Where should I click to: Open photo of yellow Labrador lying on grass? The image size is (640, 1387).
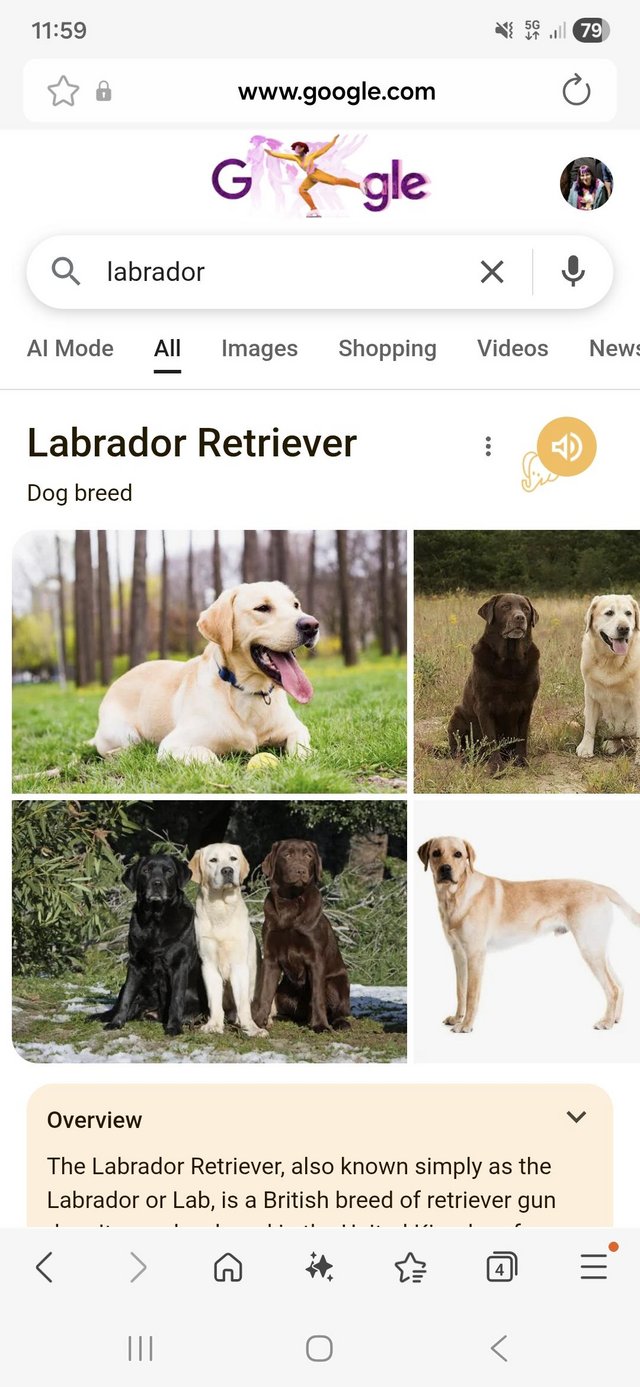[210, 661]
